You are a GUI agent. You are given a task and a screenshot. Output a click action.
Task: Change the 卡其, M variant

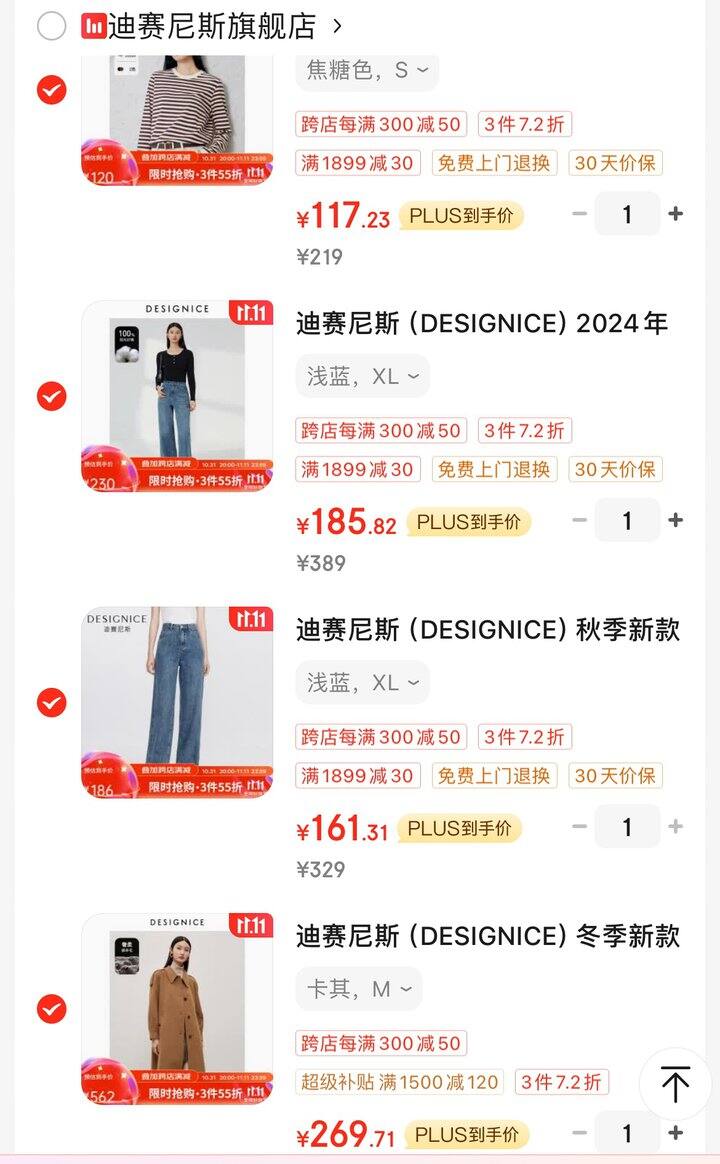(359, 989)
